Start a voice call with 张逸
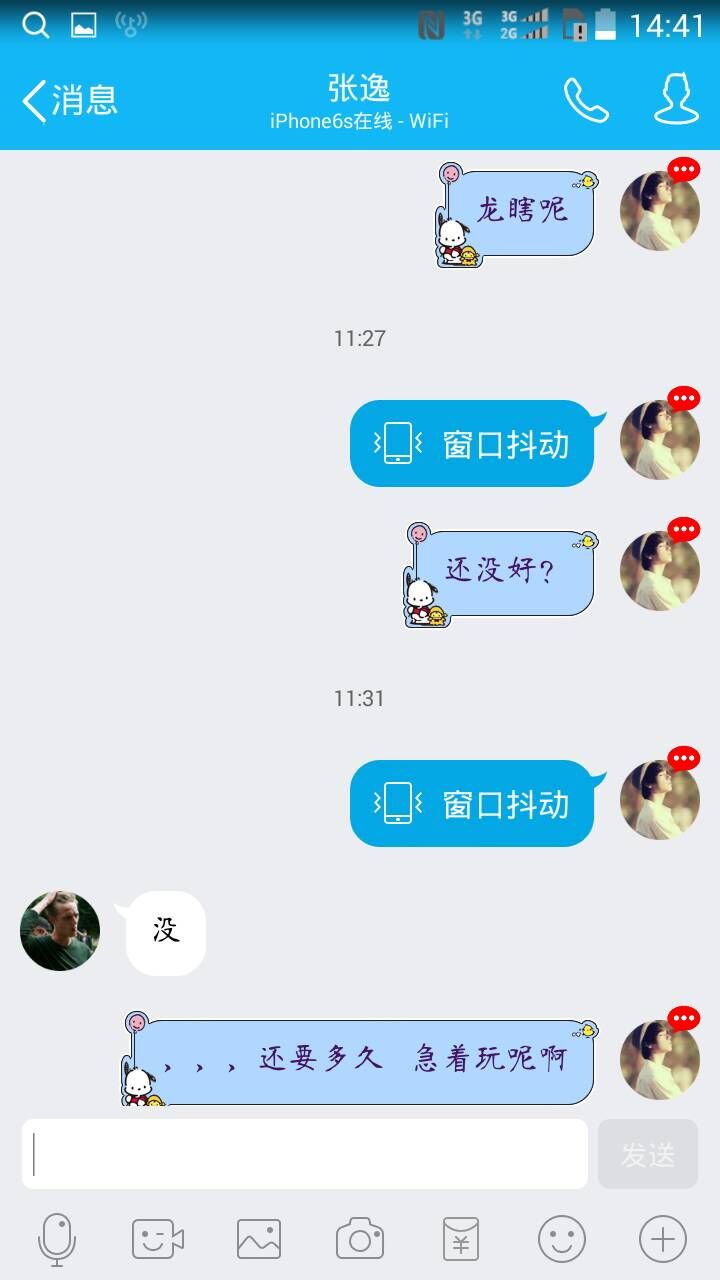The width and height of the screenshot is (720, 1280). [x=586, y=101]
